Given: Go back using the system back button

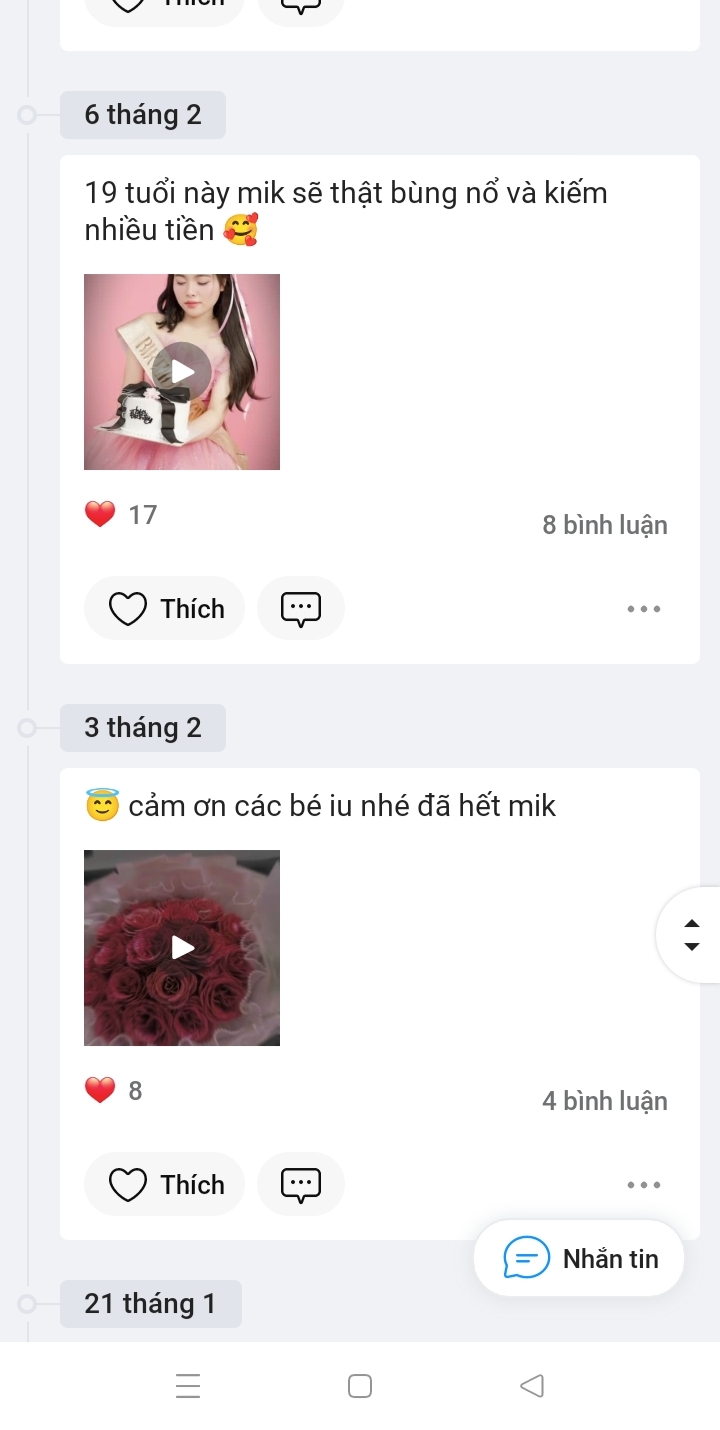Looking at the screenshot, I should click(x=532, y=1385).
